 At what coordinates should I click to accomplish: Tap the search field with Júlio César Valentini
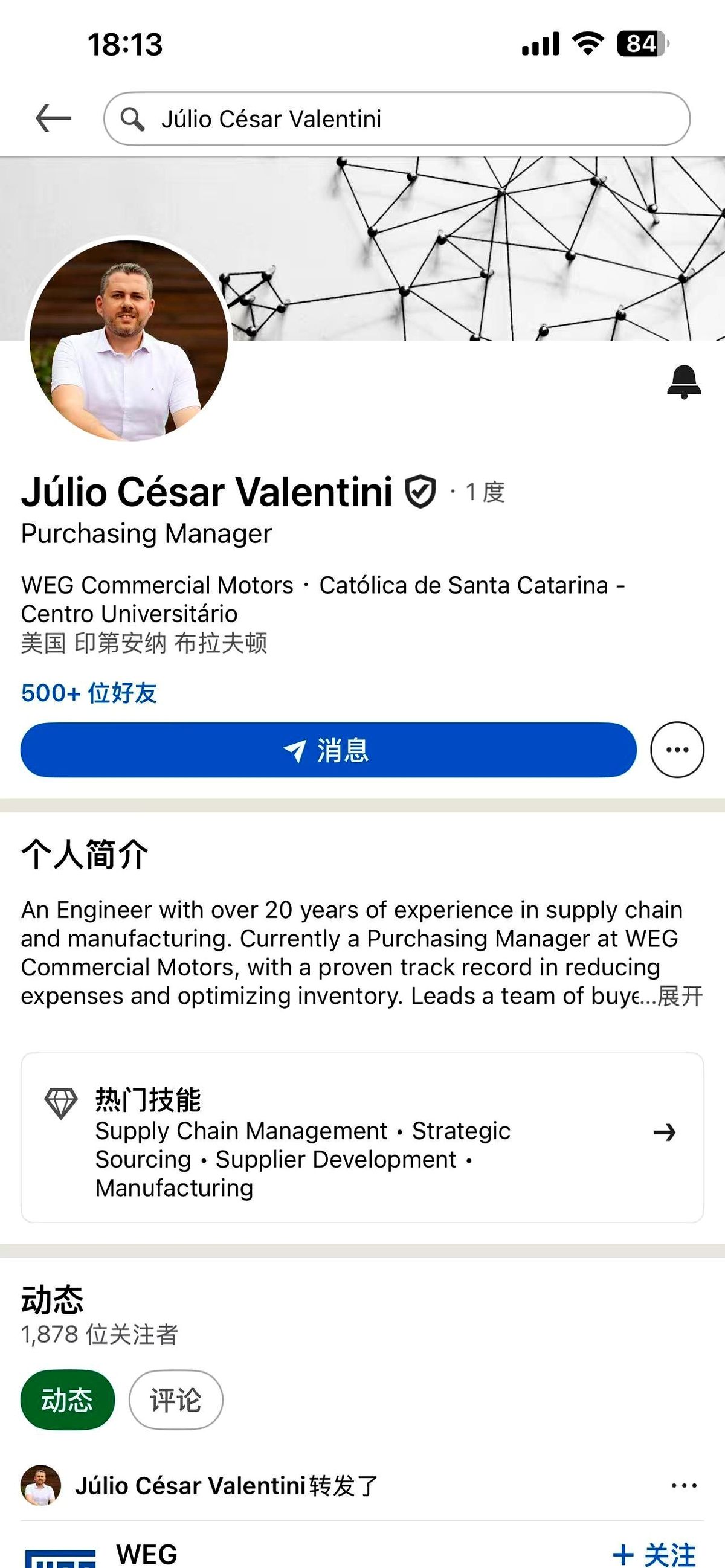(396, 119)
